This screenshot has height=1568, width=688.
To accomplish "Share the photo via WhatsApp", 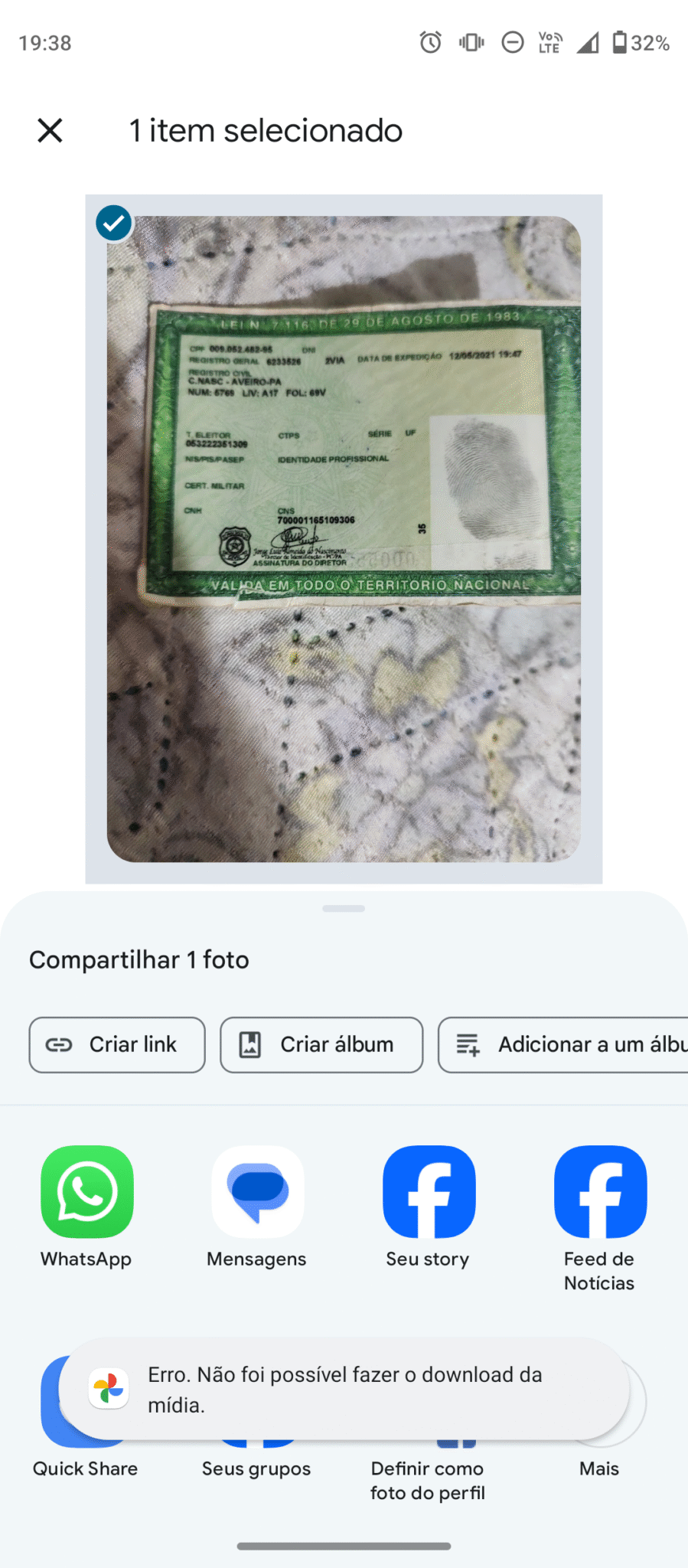I will (86, 1207).
